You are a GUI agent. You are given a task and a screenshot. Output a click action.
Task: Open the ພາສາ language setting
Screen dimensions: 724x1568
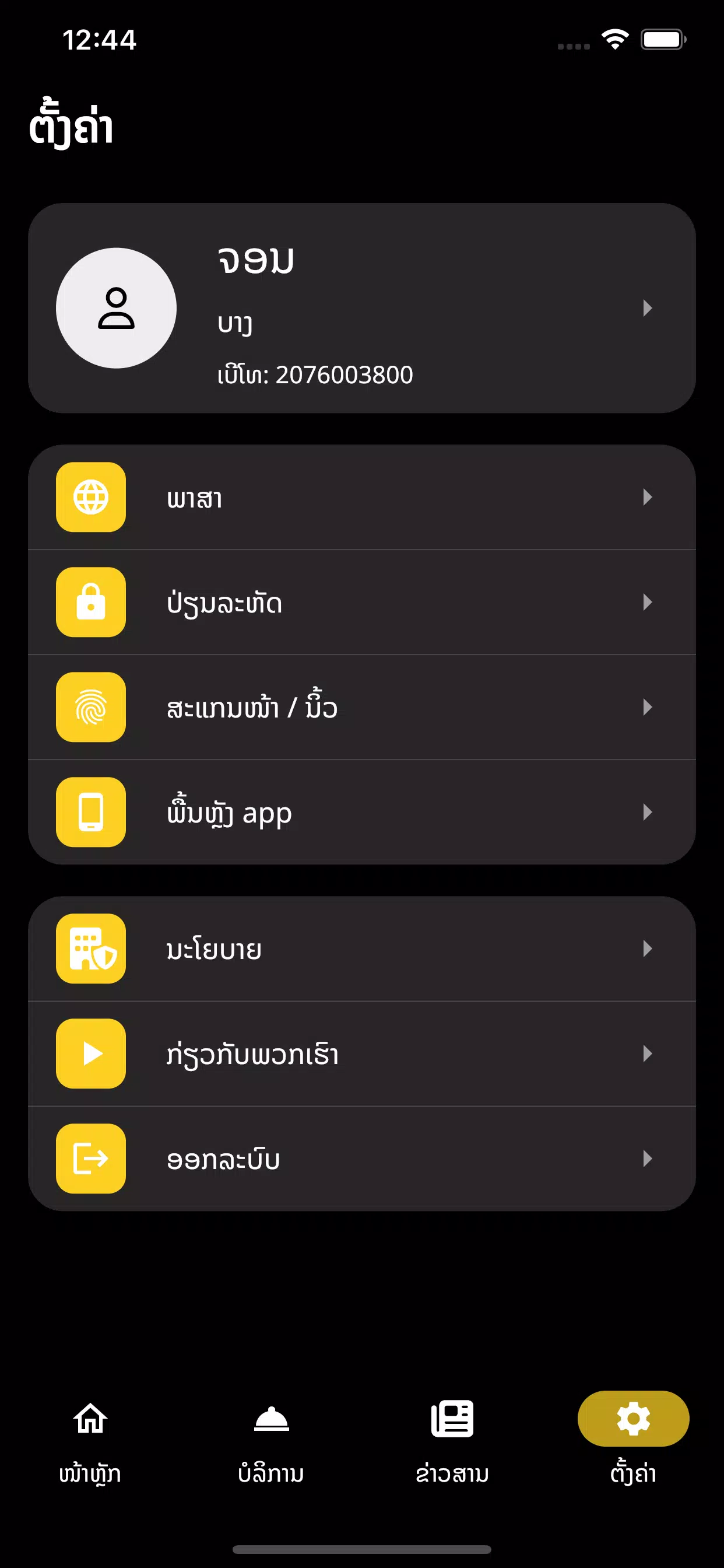pos(362,498)
